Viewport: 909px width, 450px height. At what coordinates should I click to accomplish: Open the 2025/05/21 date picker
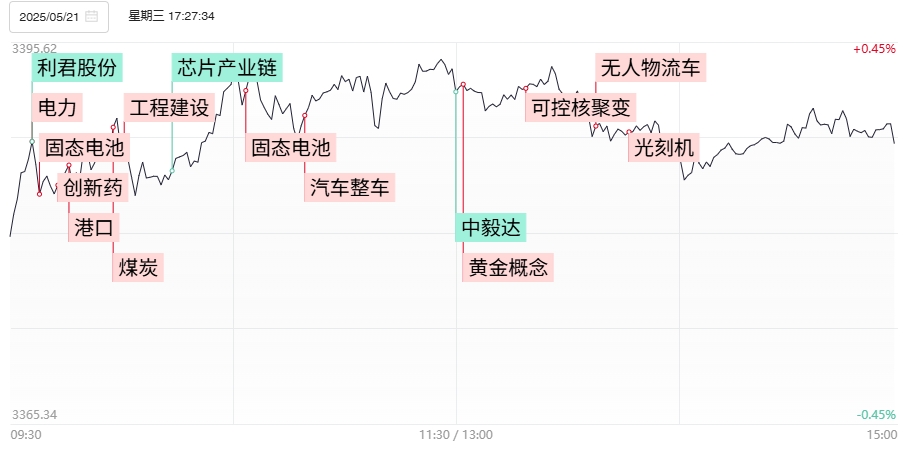click(x=58, y=16)
